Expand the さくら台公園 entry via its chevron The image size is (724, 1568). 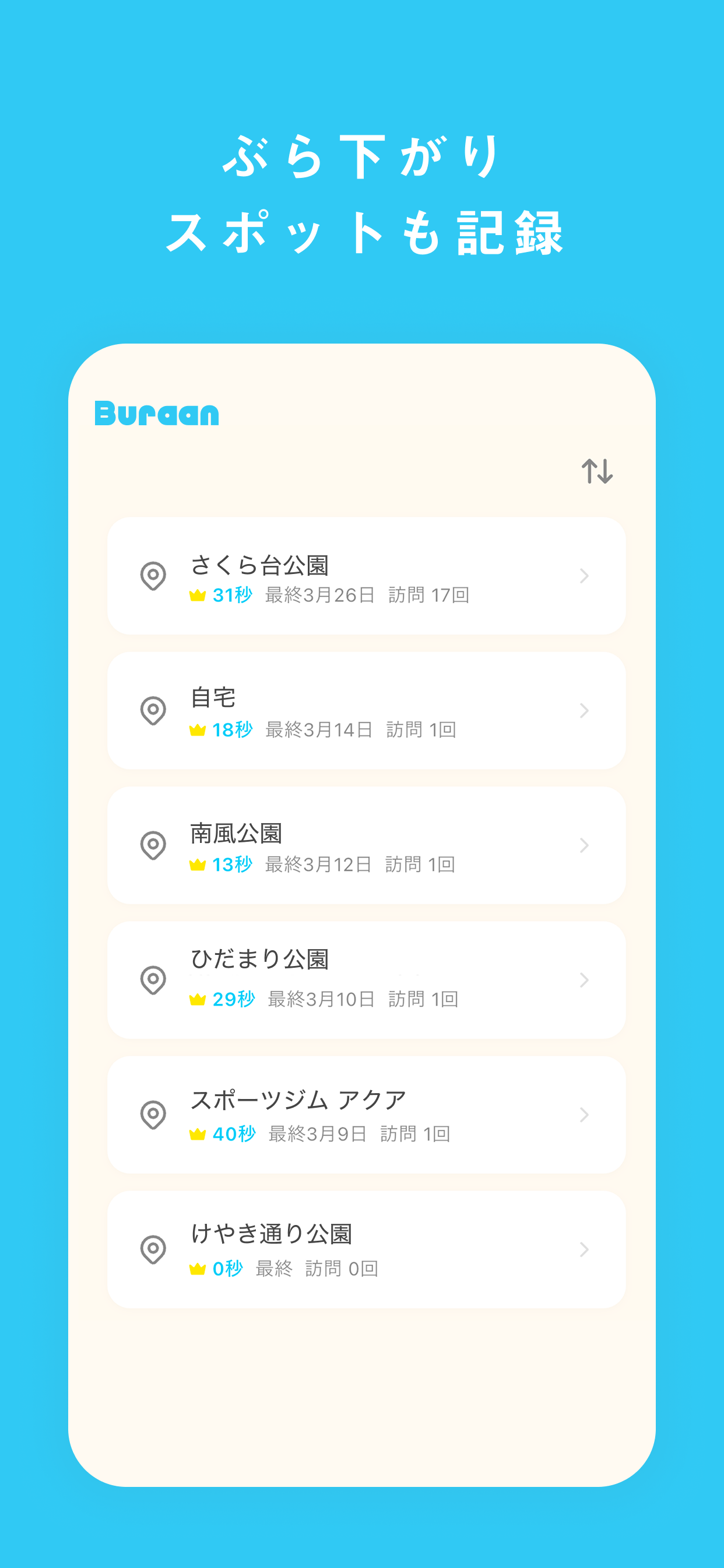point(584,575)
